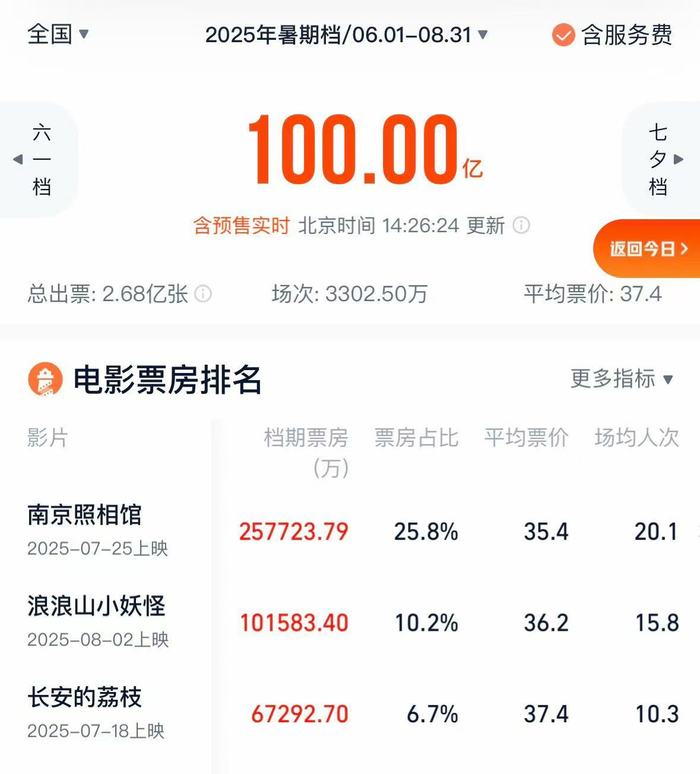Change the 2025年暑期档 date range
Screen dimensions: 700x774
coord(346,35)
